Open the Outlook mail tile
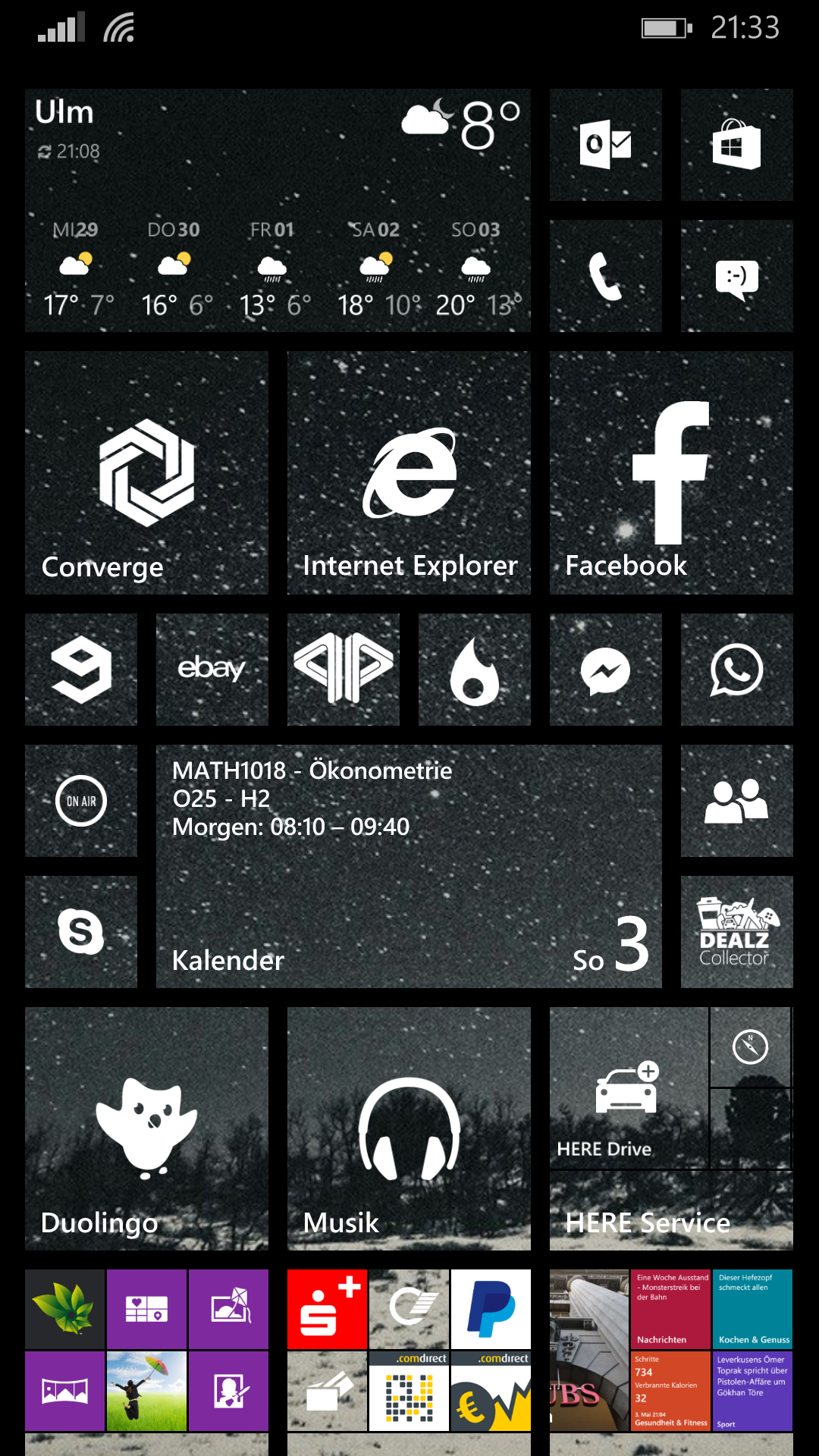The image size is (819, 1456). pyautogui.click(x=605, y=145)
